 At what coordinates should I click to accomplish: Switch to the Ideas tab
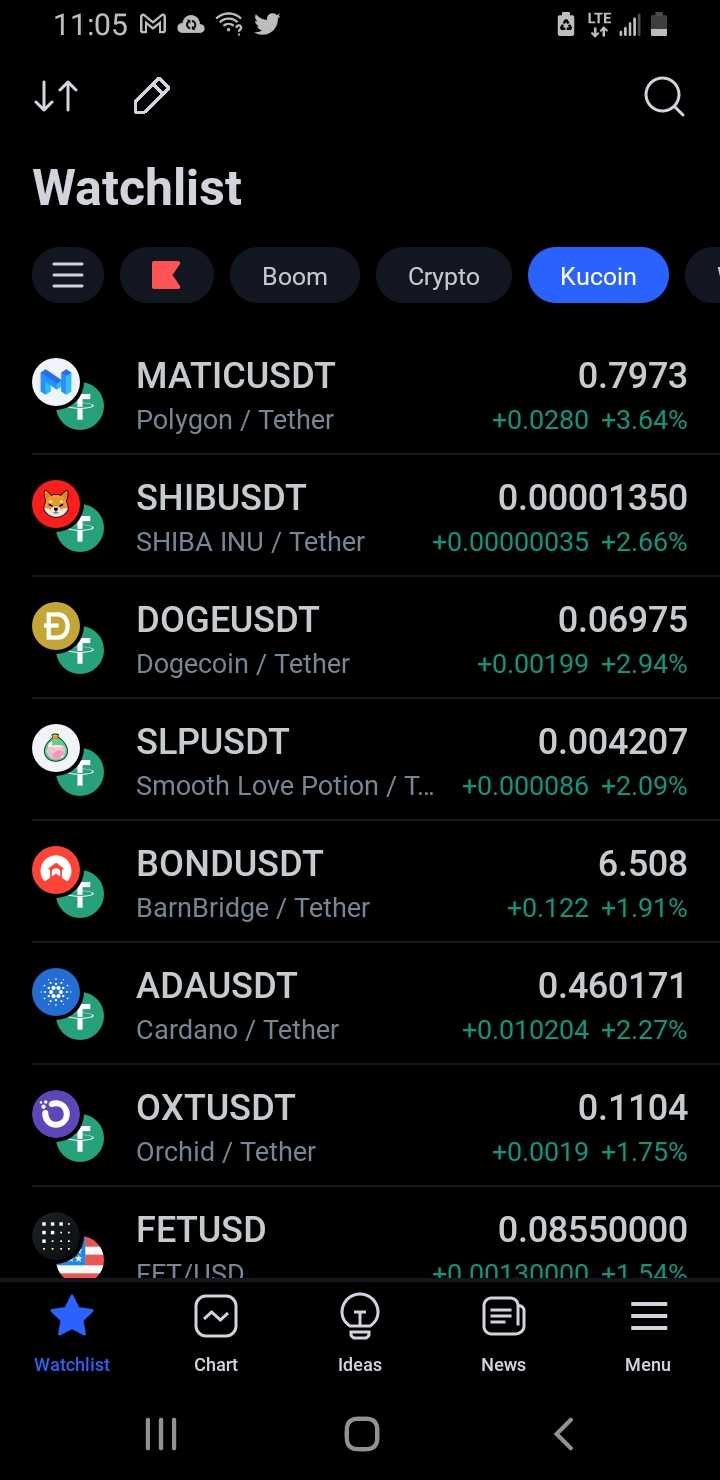coord(360,1332)
